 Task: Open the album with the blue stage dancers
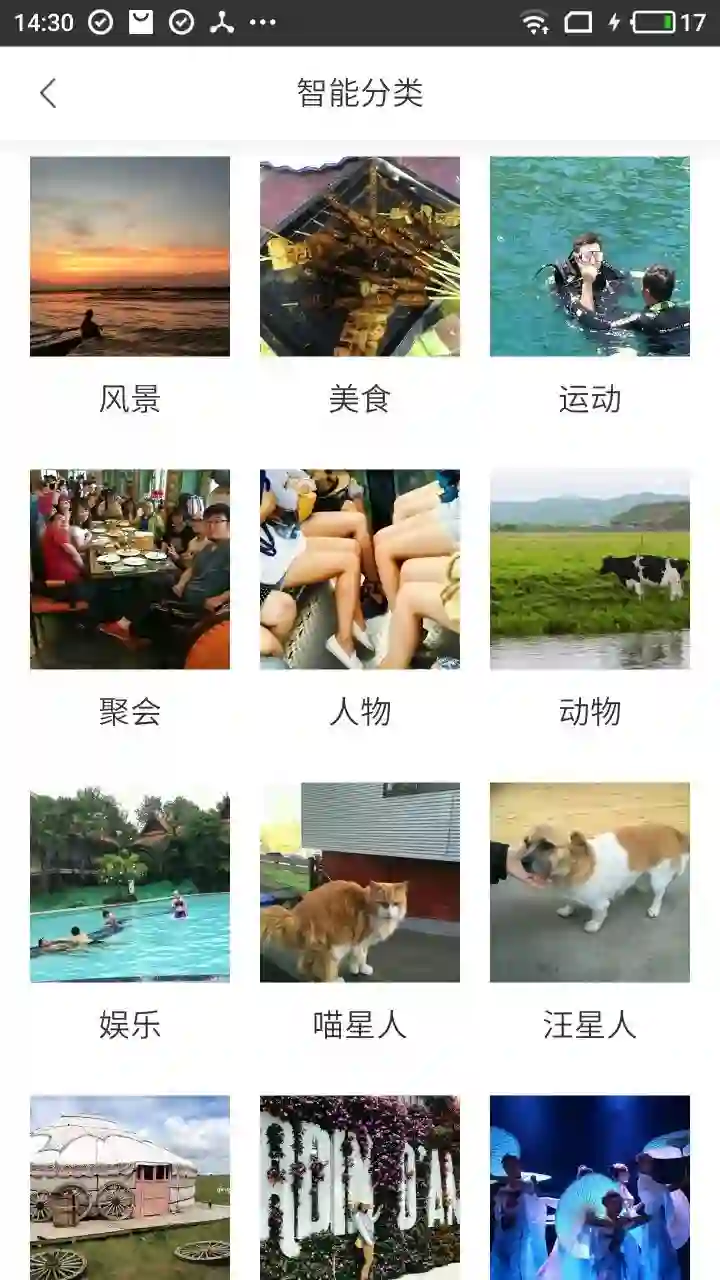(590, 1187)
